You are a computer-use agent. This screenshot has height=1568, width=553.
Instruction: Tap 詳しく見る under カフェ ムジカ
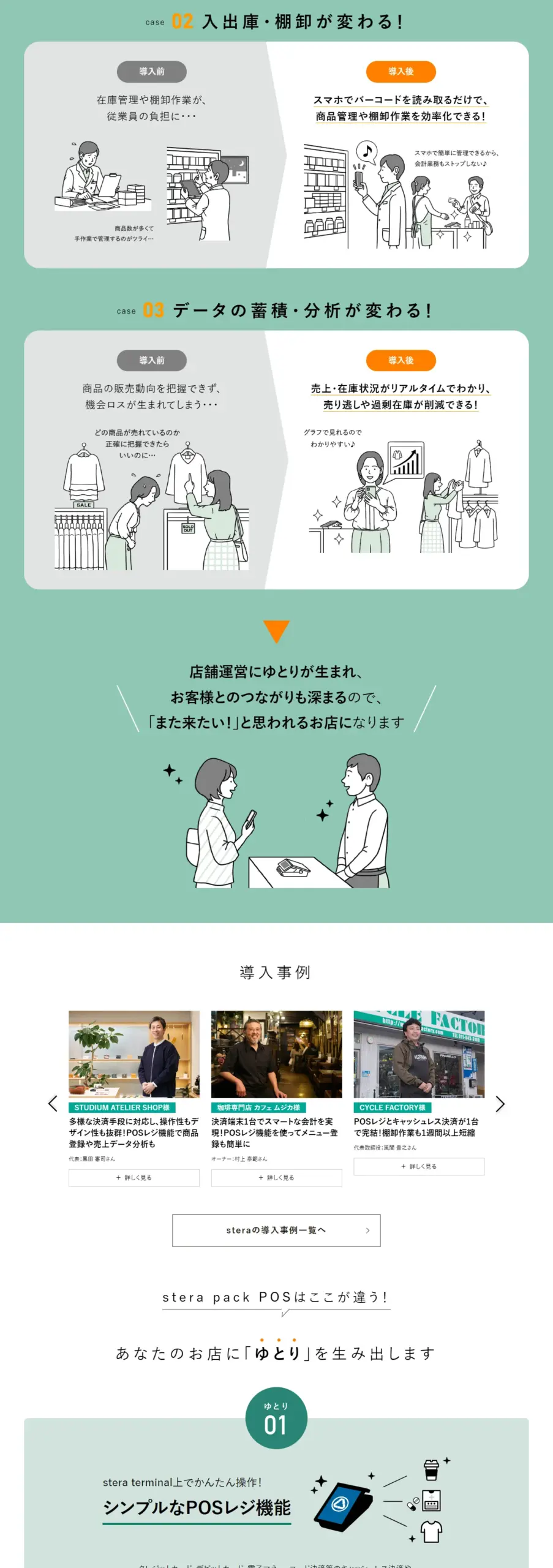(x=276, y=1177)
